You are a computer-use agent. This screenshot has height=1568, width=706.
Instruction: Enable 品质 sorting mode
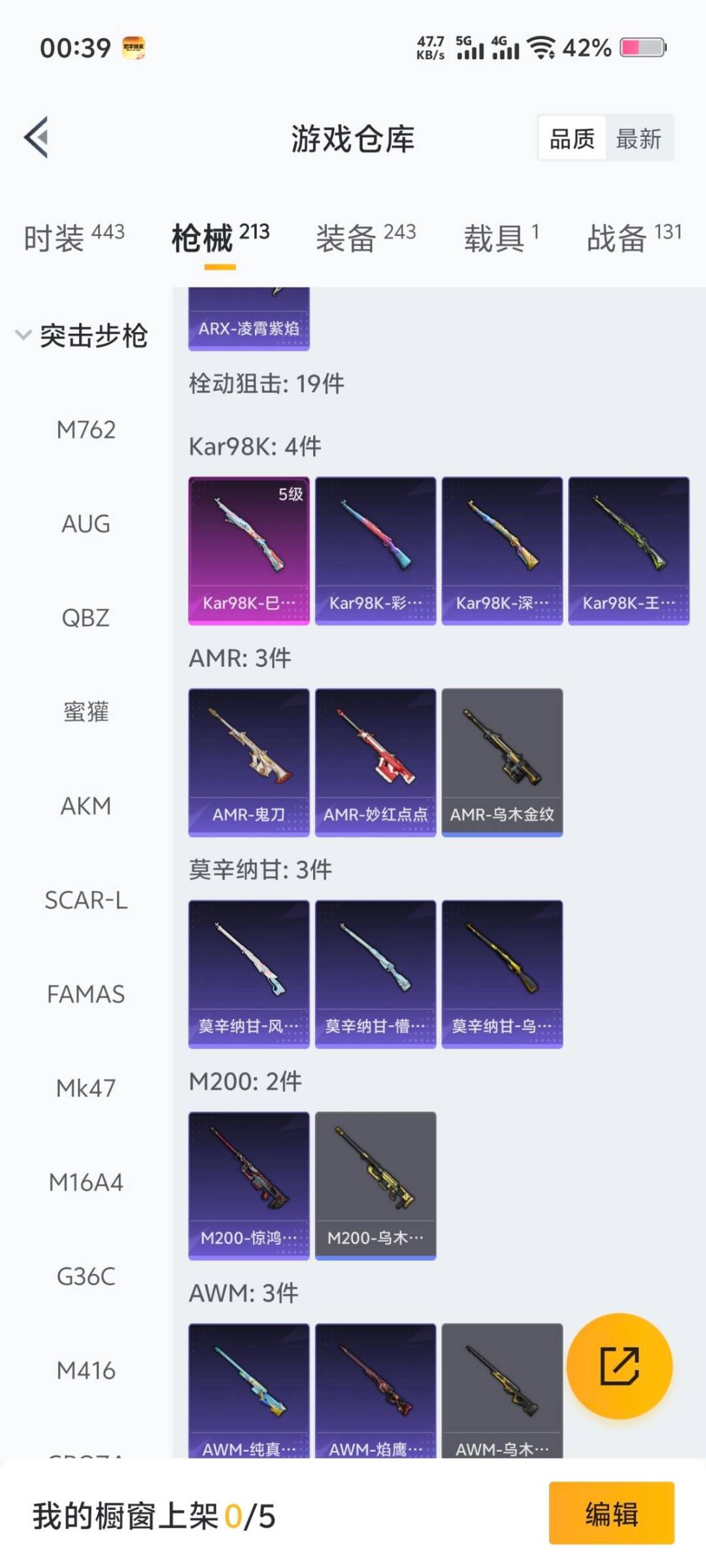[571, 139]
